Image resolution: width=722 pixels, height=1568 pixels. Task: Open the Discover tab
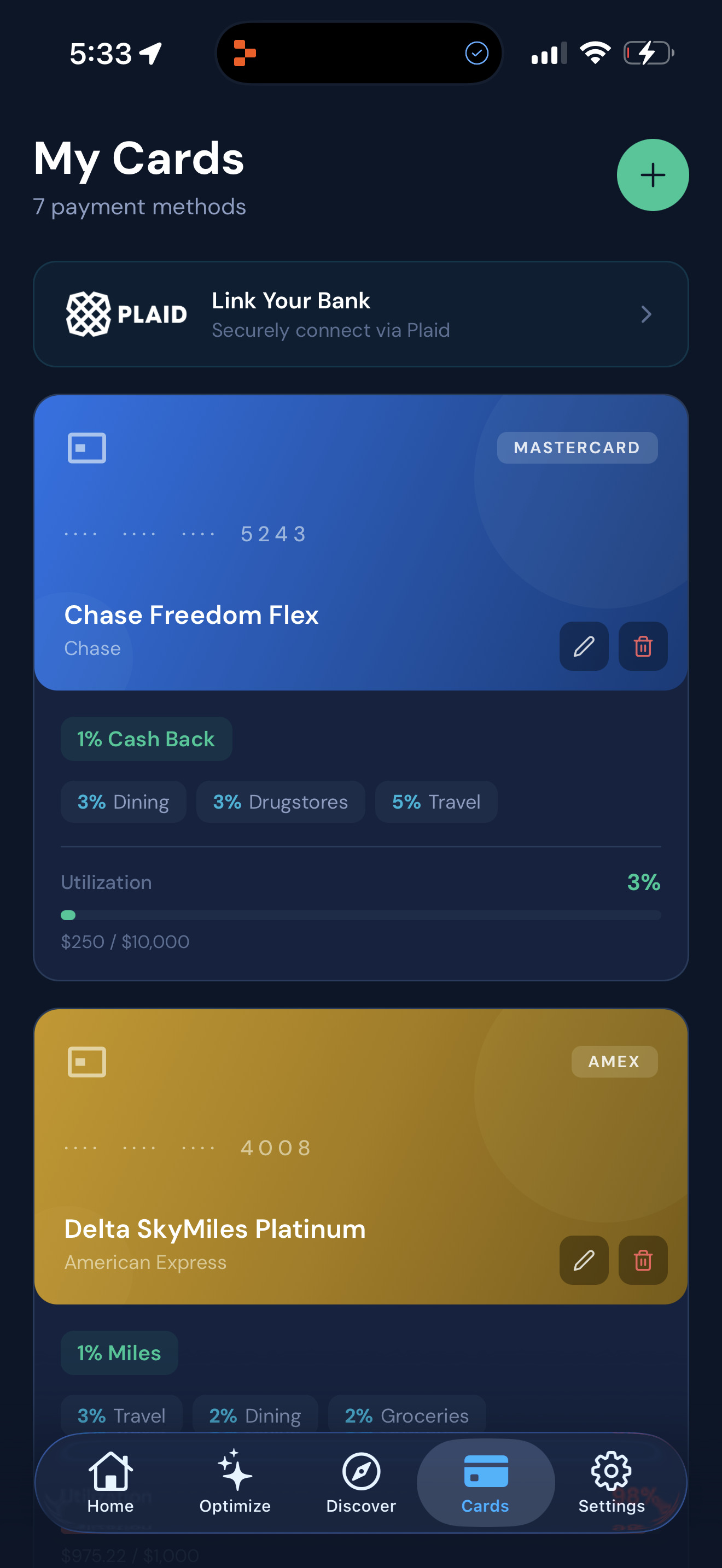point(360,1483)
